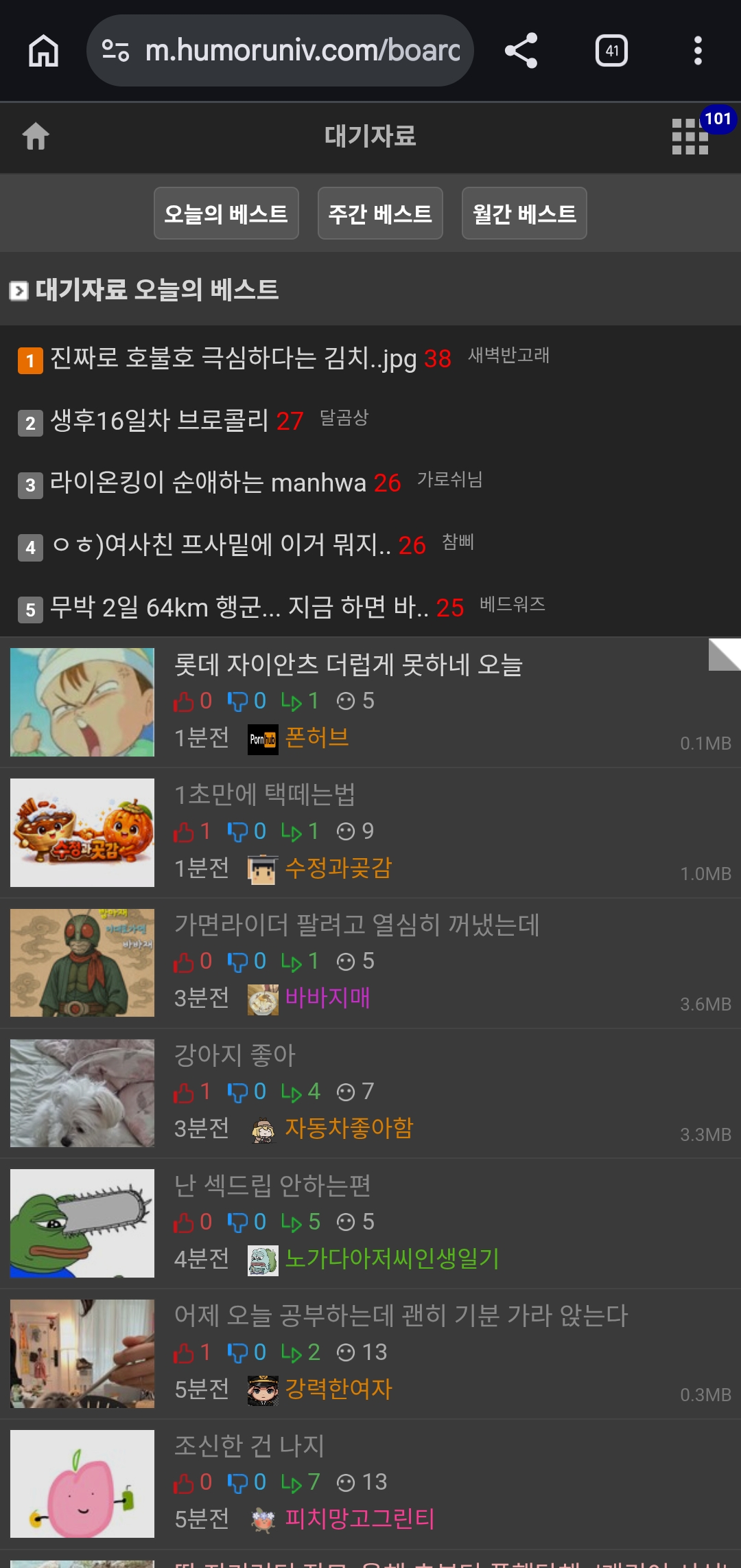
Task: Open the rank 1 post about 김치..jpg
Action: pos(233,358)
